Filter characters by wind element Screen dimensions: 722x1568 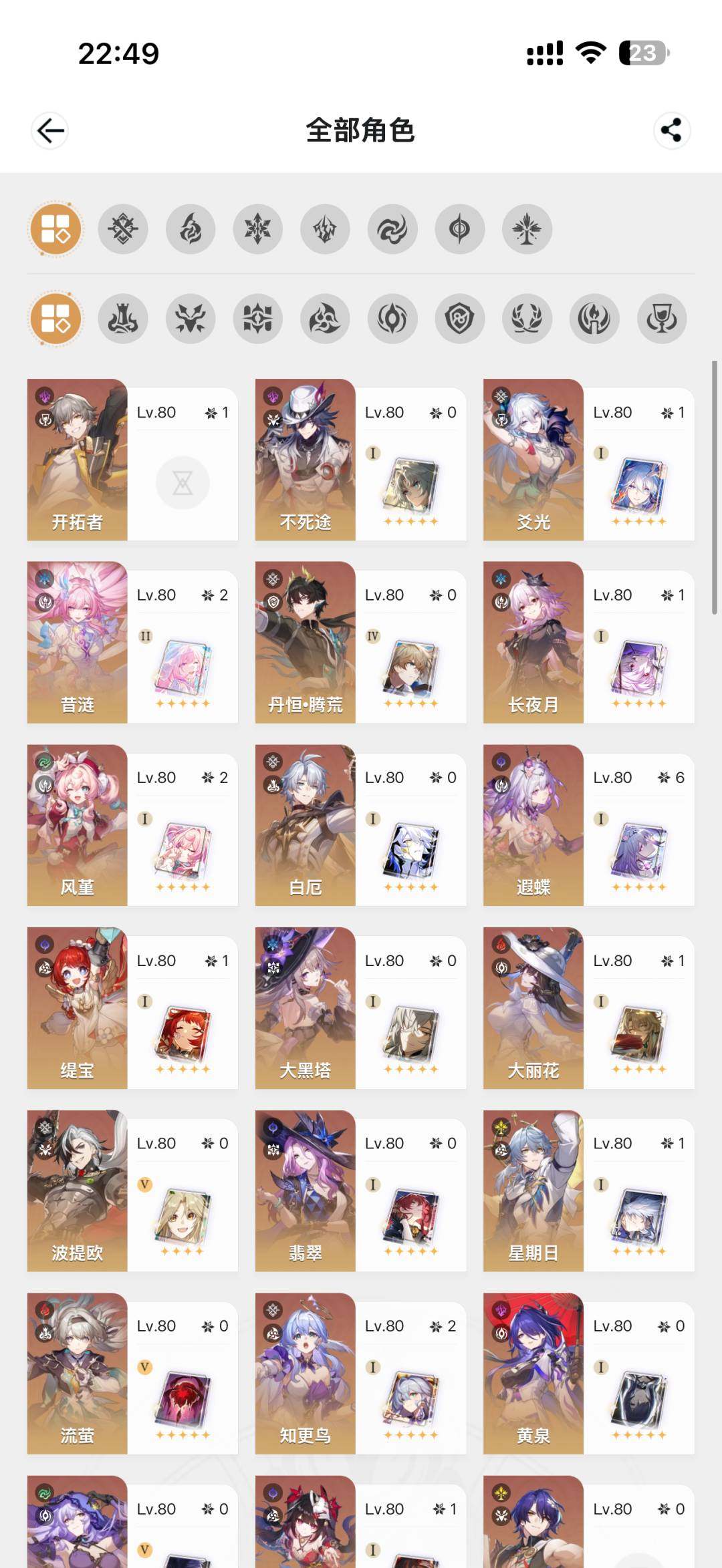(x=392, y=229)
